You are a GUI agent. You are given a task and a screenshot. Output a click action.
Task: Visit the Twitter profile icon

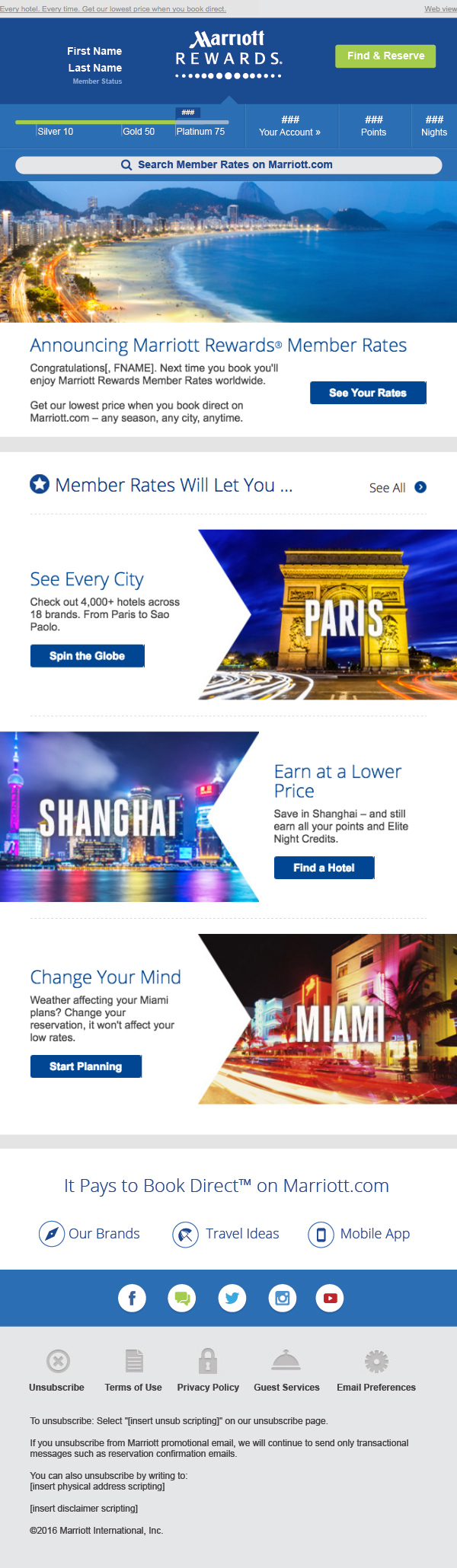[x=232, y=1298]
